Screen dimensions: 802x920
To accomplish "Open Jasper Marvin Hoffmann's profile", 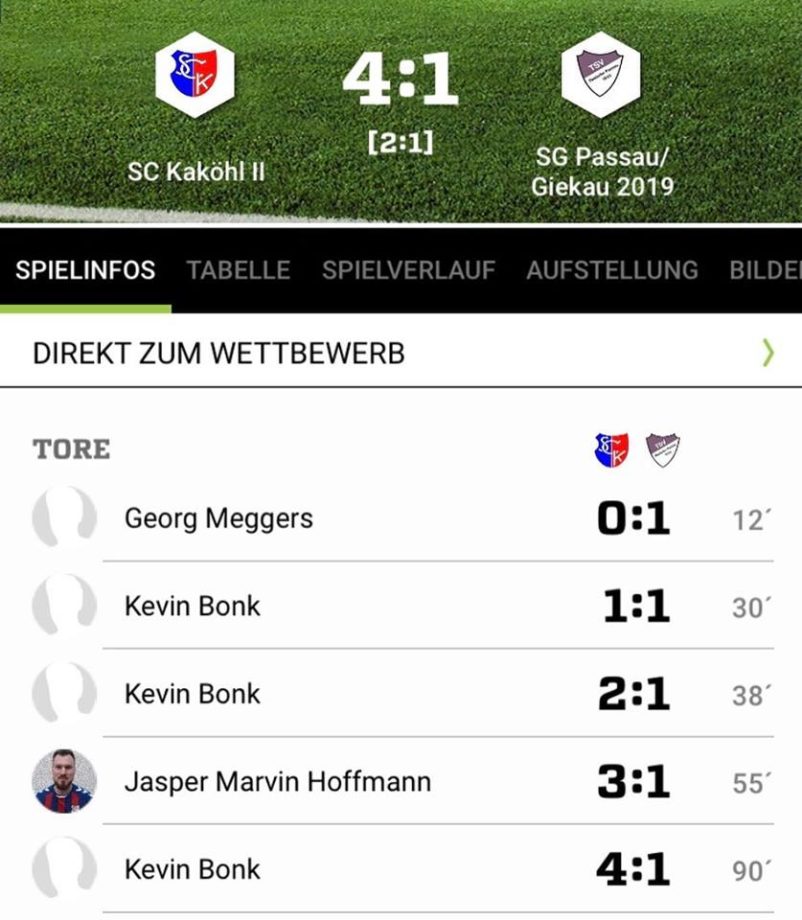I will 277,781.
